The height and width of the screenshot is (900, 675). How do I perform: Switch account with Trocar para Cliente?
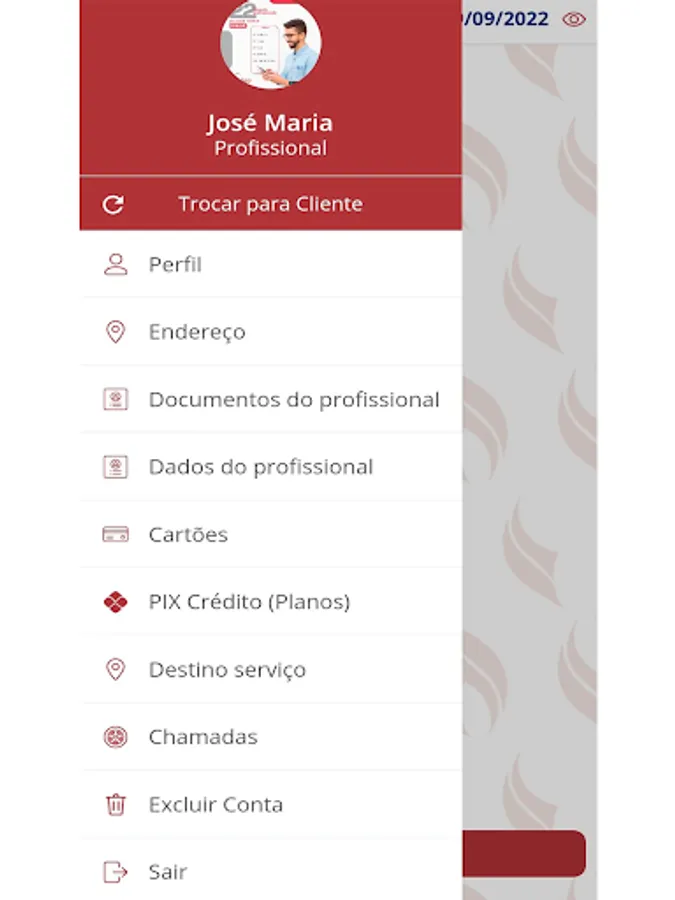coord(270,204)
